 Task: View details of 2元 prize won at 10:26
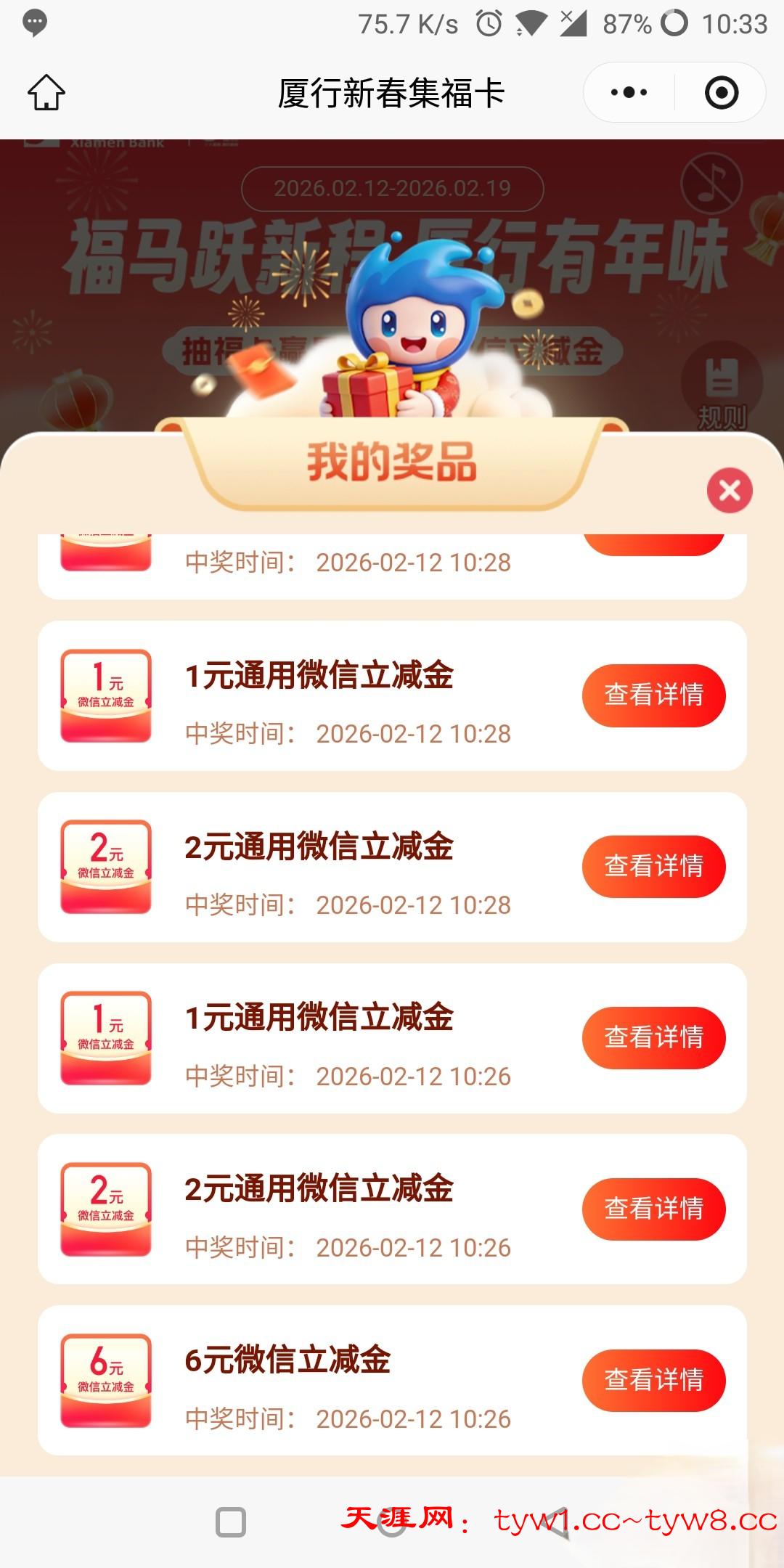click(653, 1209)
